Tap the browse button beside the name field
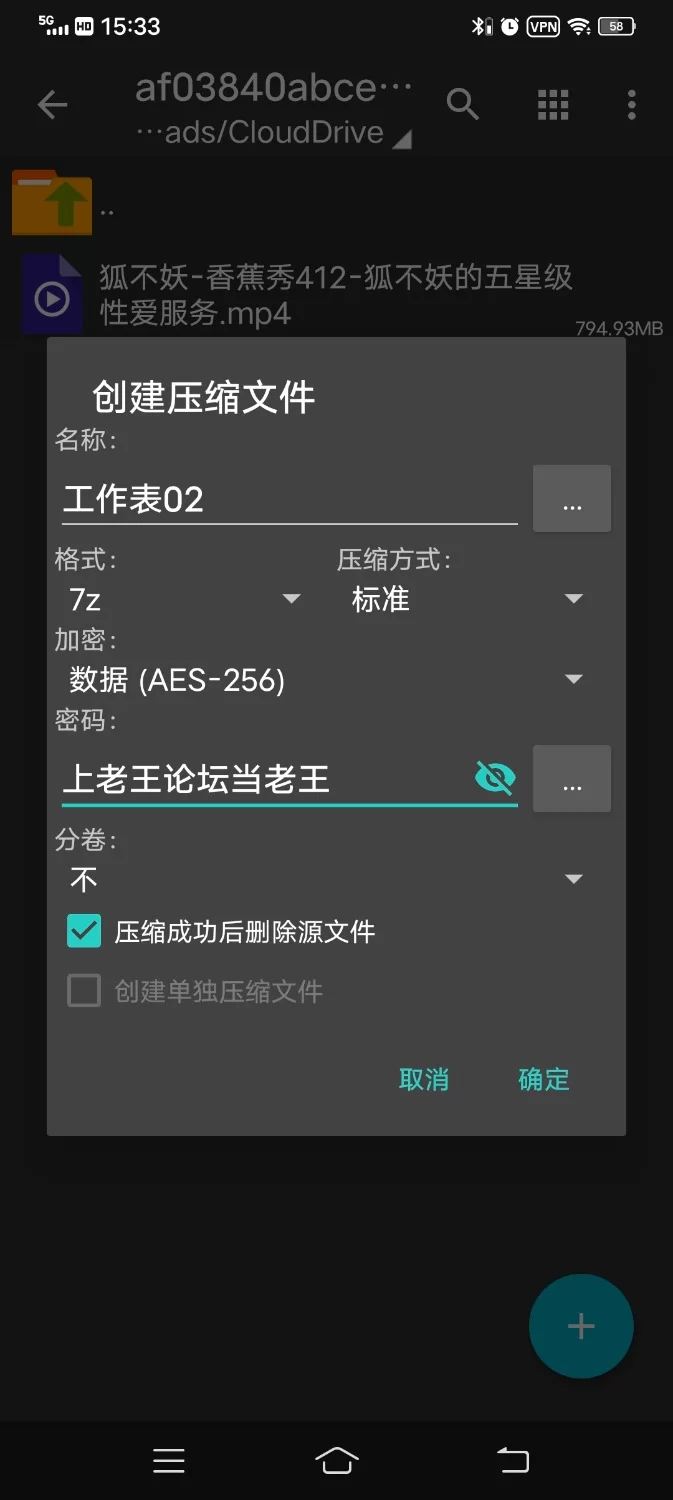 pos(572,498)
